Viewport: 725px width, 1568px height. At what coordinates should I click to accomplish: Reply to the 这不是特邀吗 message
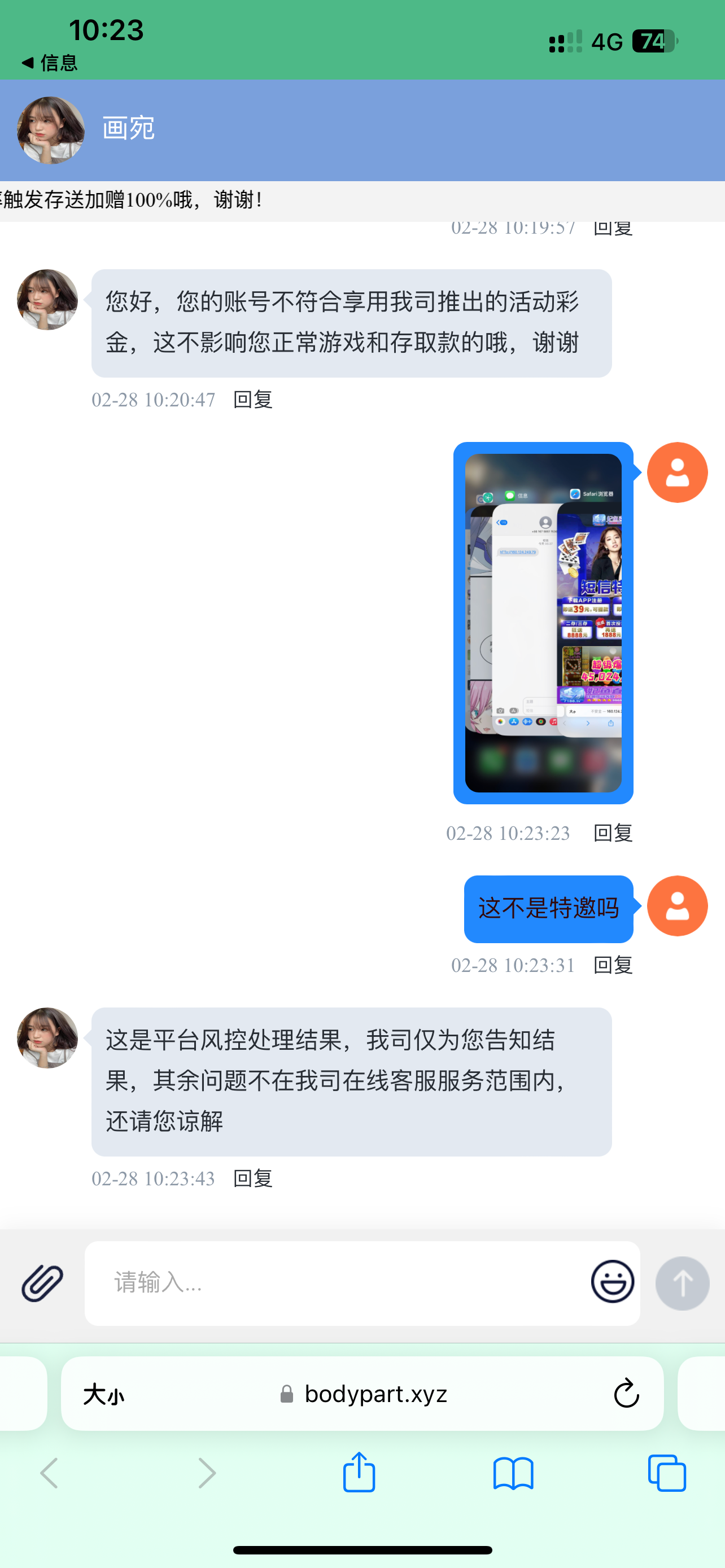tap(613, 965)
